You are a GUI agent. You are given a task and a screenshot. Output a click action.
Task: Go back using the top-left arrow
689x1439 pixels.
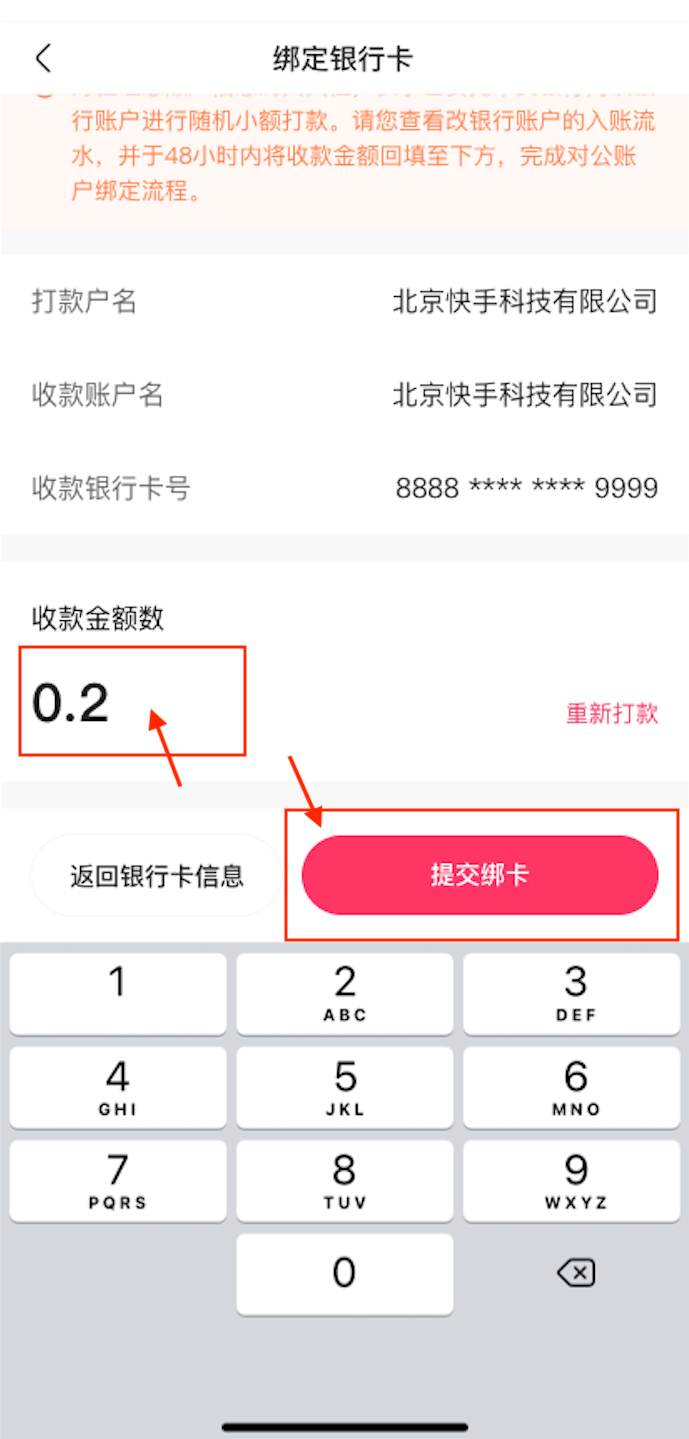point(43,58)
